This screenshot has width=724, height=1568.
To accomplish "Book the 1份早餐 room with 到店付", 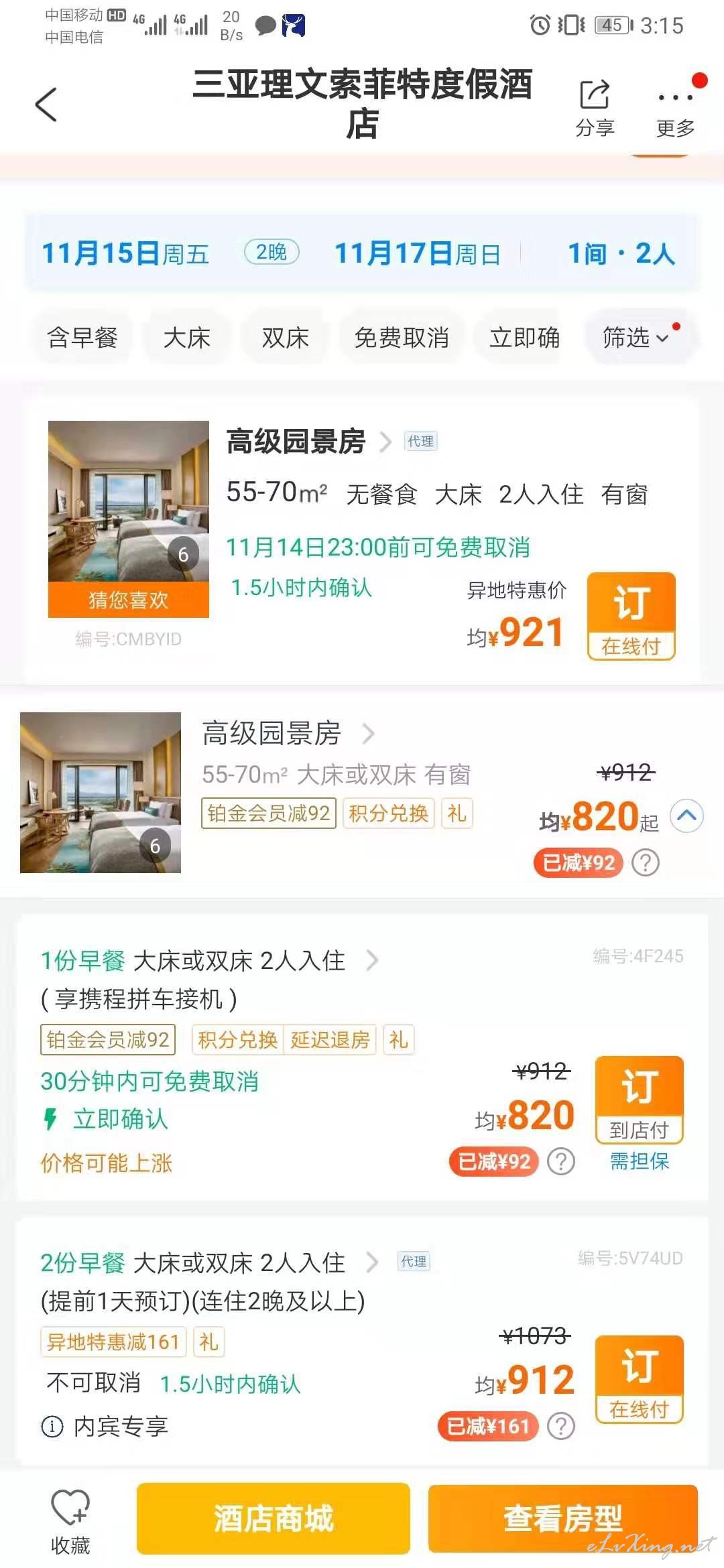I will point(639,1100).
